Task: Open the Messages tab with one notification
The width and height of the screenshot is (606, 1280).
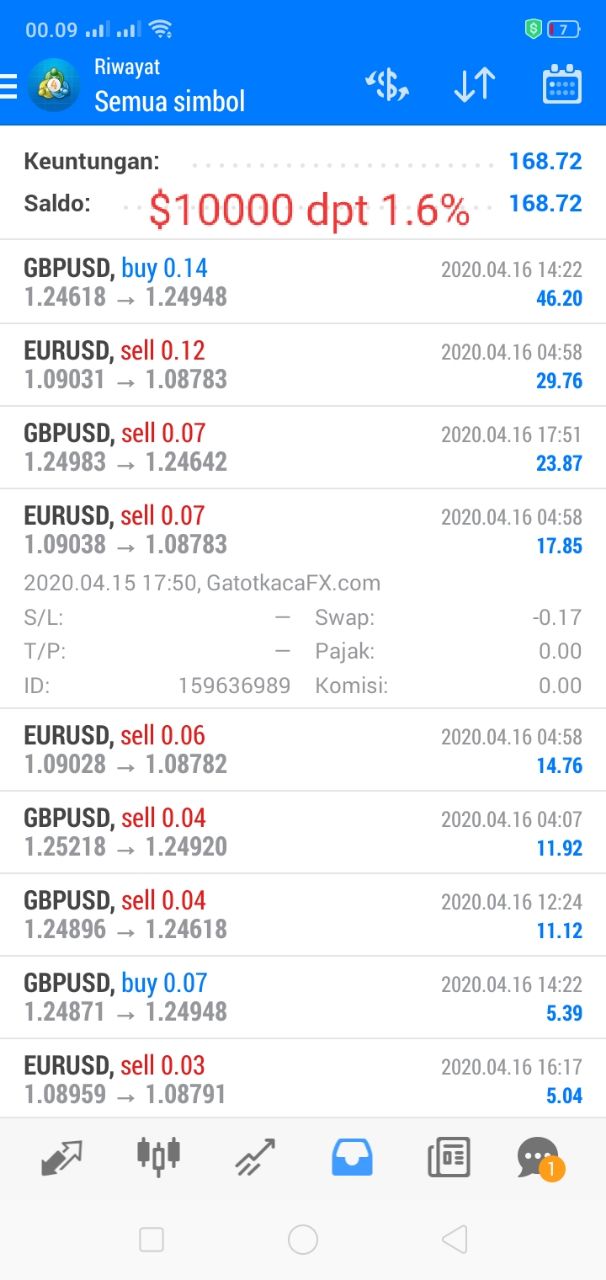Action: (540, 1158)
